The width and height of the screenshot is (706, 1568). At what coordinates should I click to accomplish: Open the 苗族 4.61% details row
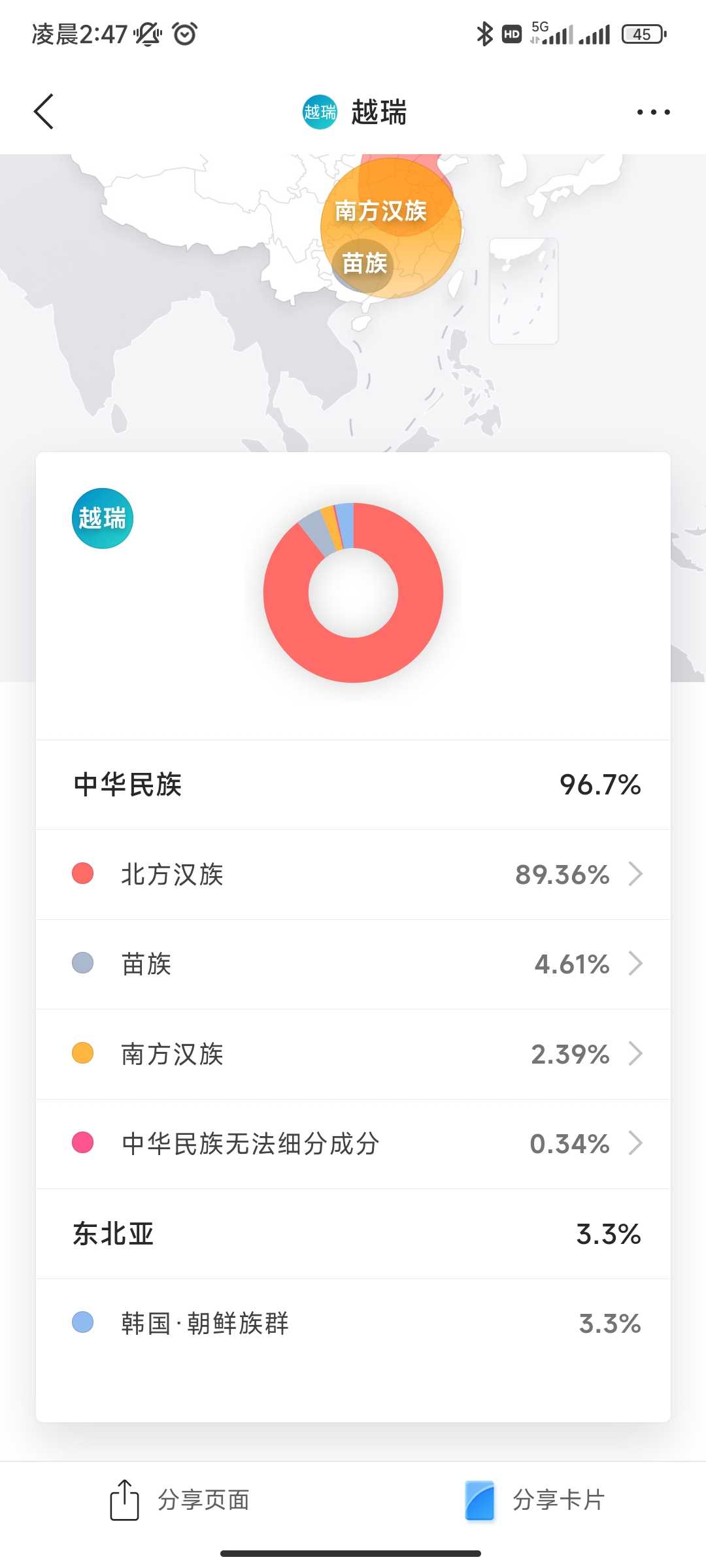point(353,964)
